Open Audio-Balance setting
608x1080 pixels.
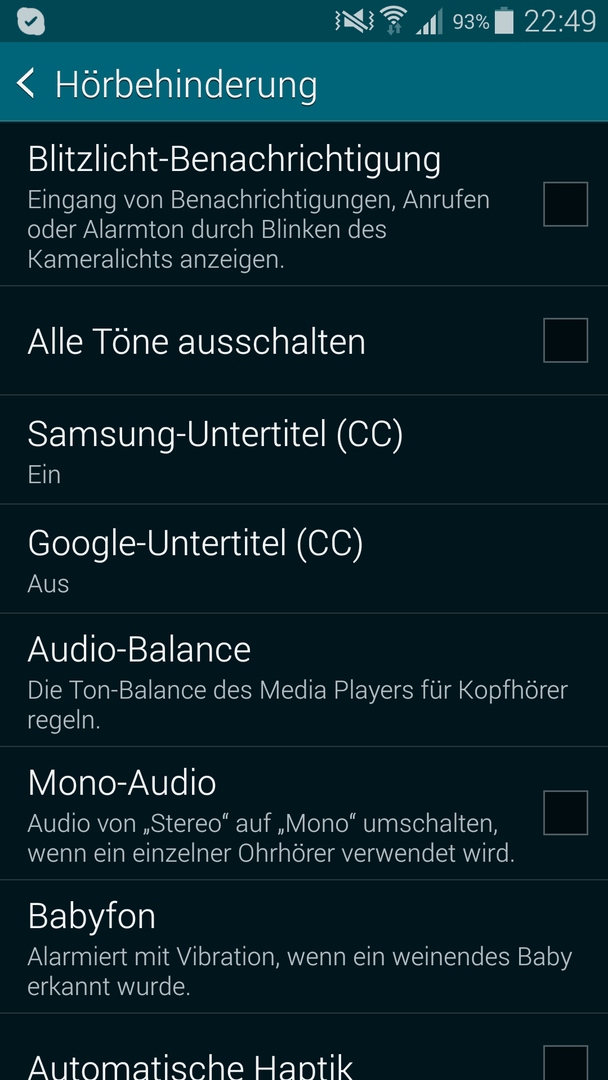pyautogui.click(x=304, y=680)
